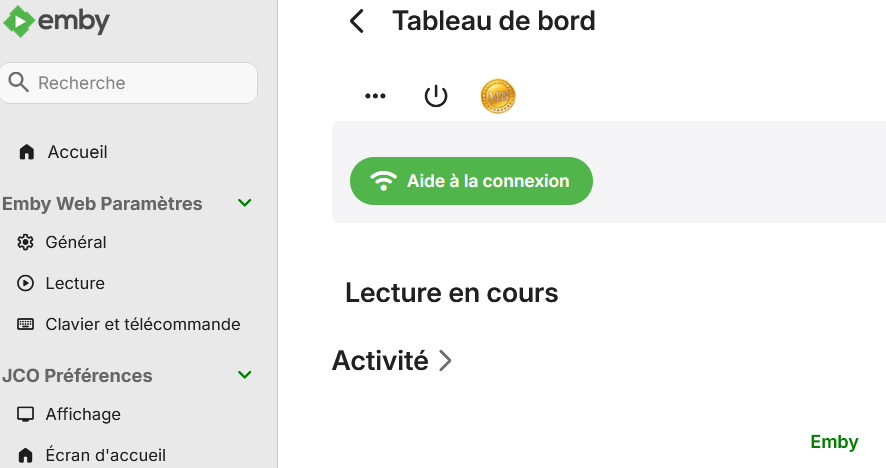Open the Activité section

(x=392, y=361)
